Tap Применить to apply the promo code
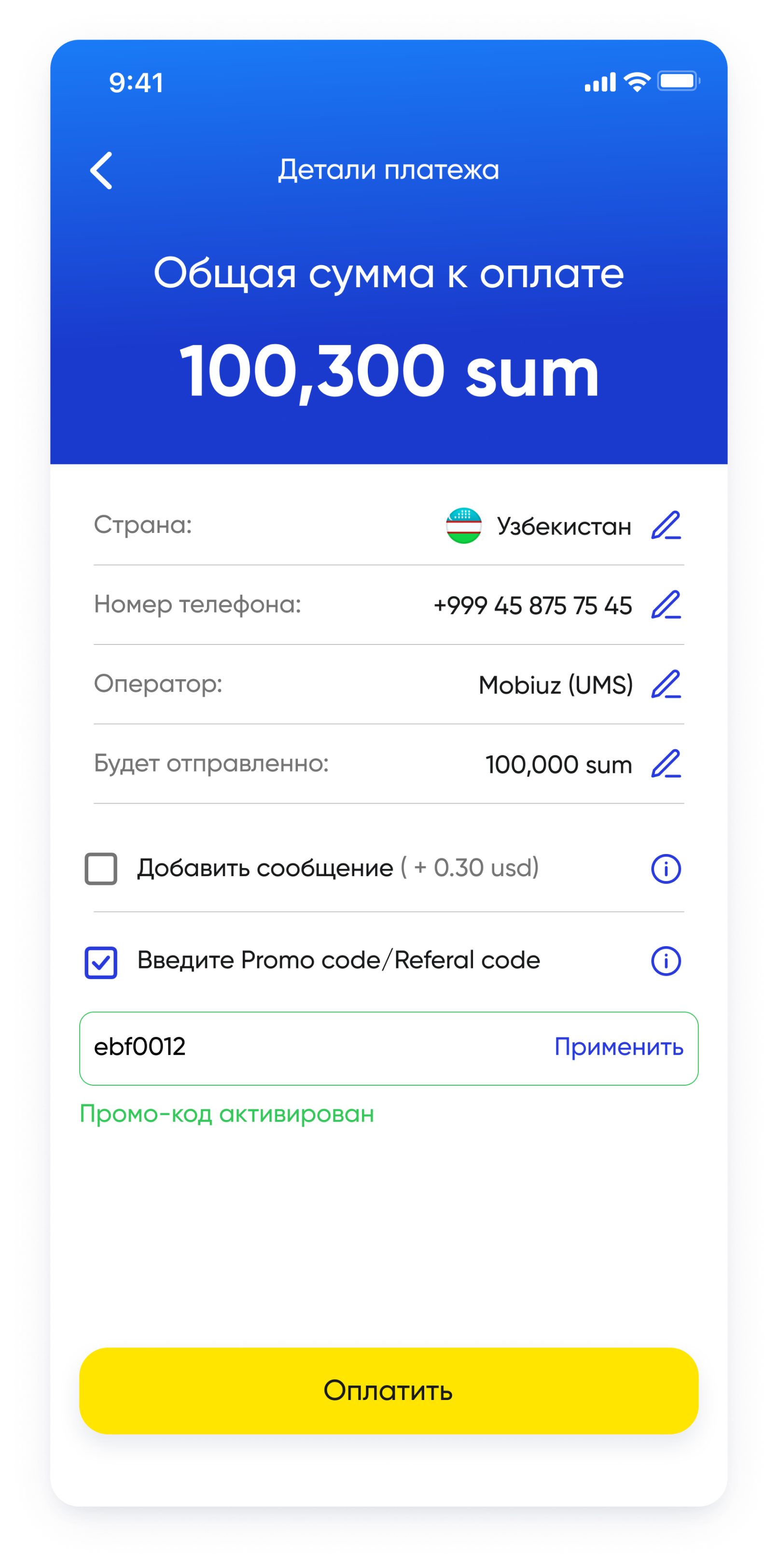778x1568 pixels. tap(619, 1048)
